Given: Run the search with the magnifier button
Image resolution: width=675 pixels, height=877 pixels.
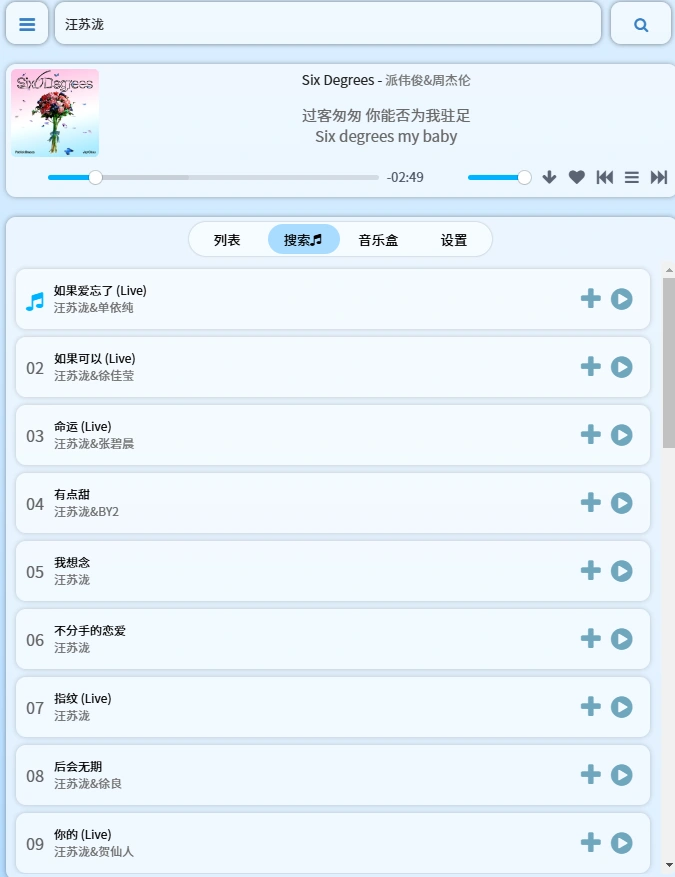Looking at the screenshot, I should (641, 24).
